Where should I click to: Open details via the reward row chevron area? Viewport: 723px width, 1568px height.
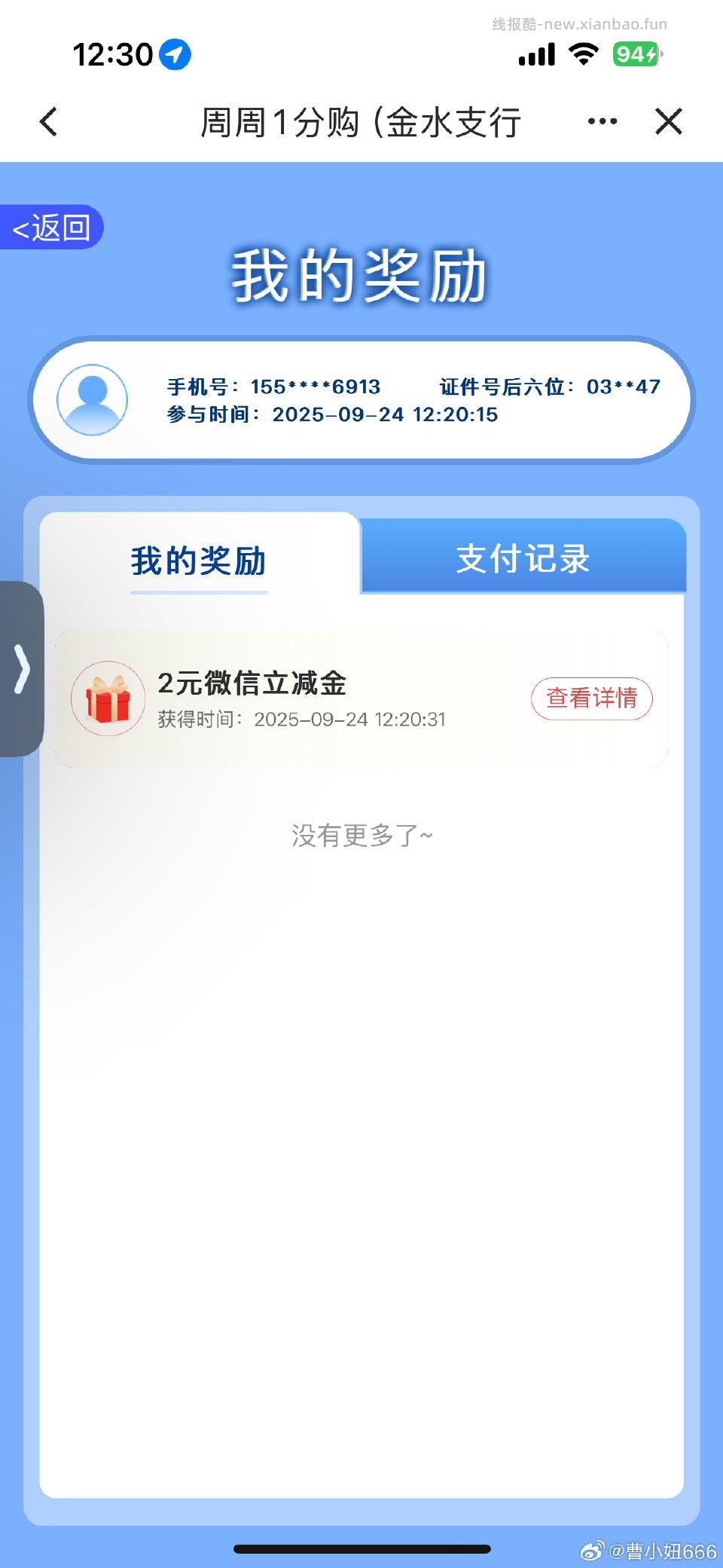pos(591,699)
